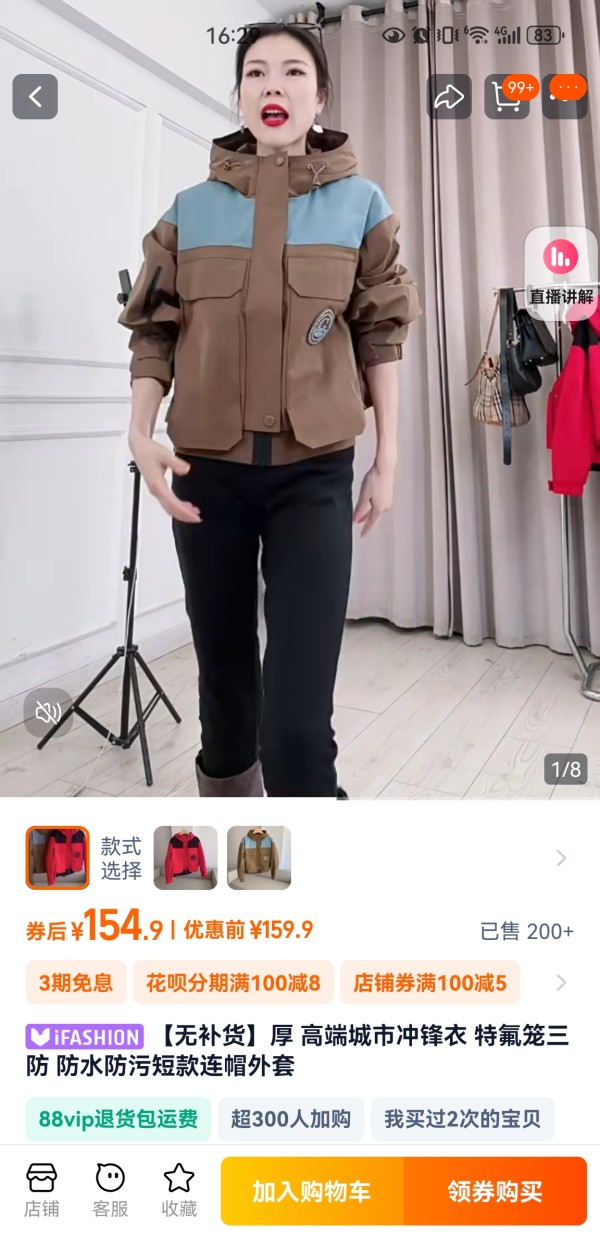Screen dimensions: 600x1238
Task: Expand the style selection chevron
Action: 561,858
